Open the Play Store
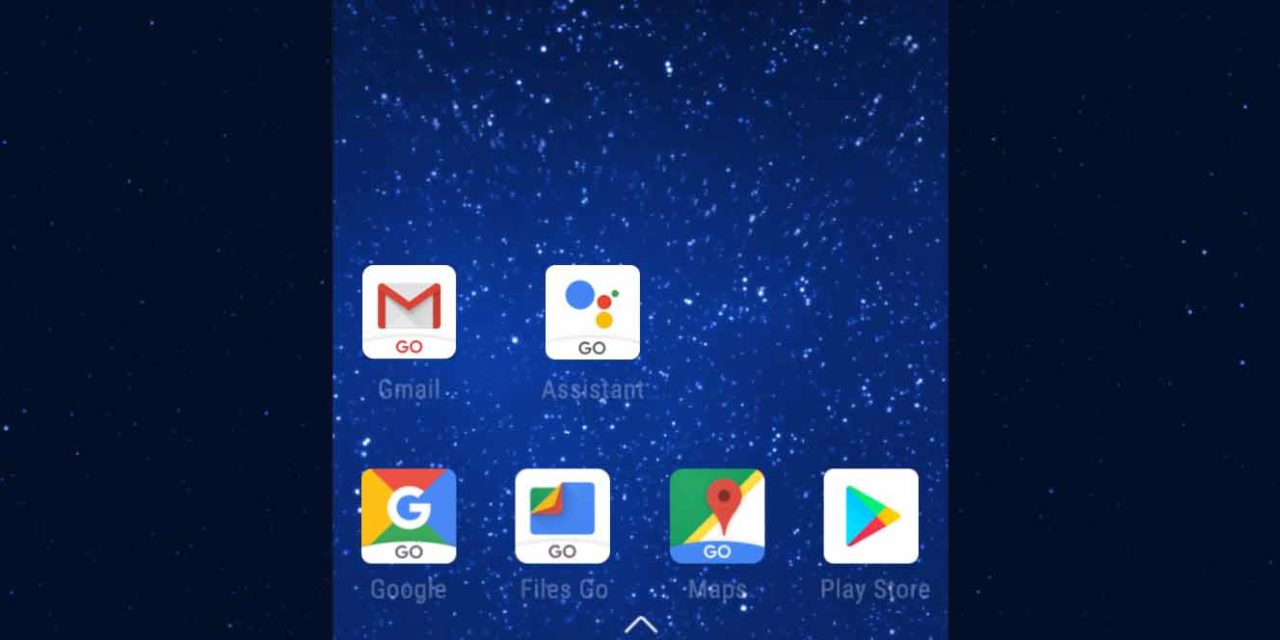Image resolution: width=1280 pixels, height=640 pixels. click(871, 516)
